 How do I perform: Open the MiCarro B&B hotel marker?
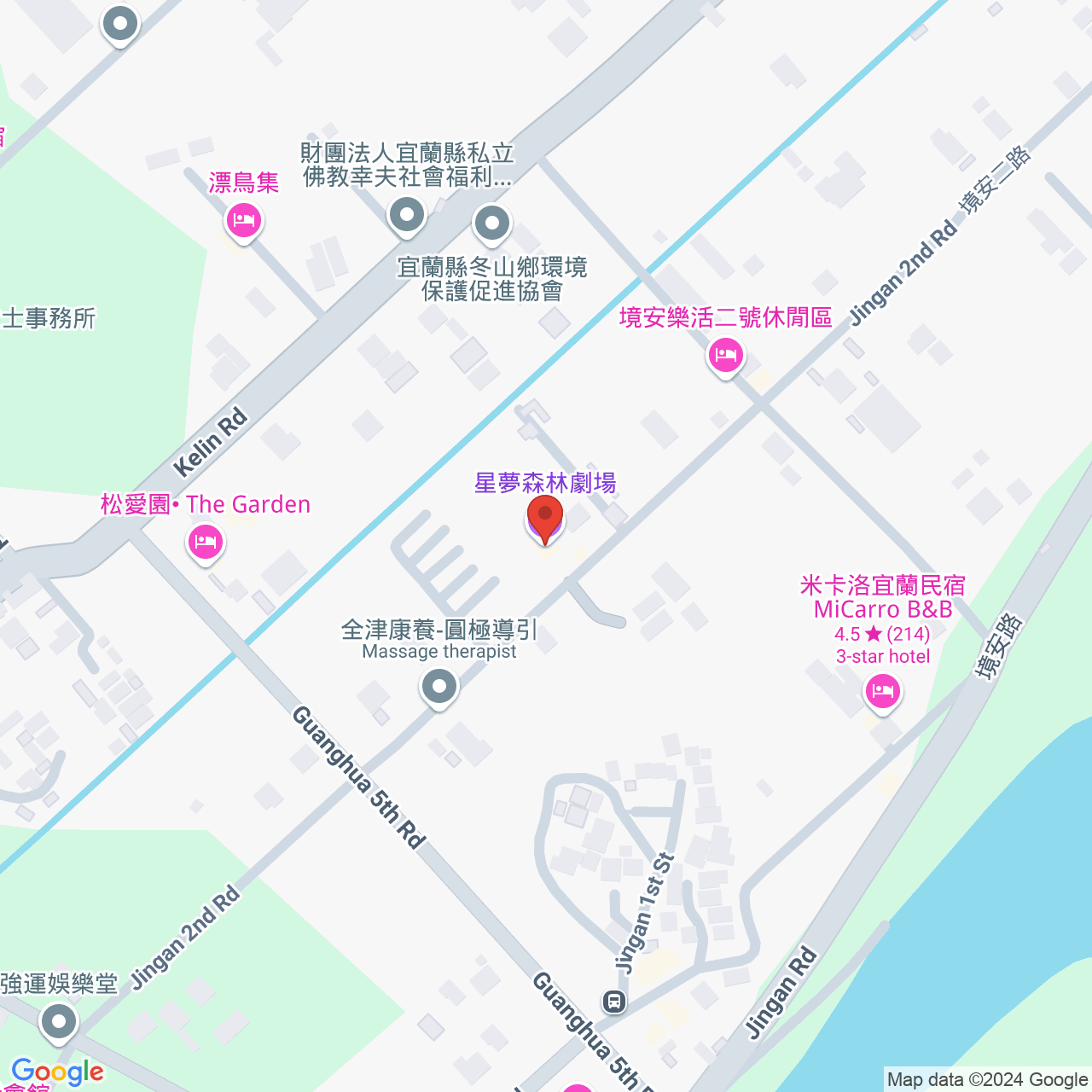(882, 690)
